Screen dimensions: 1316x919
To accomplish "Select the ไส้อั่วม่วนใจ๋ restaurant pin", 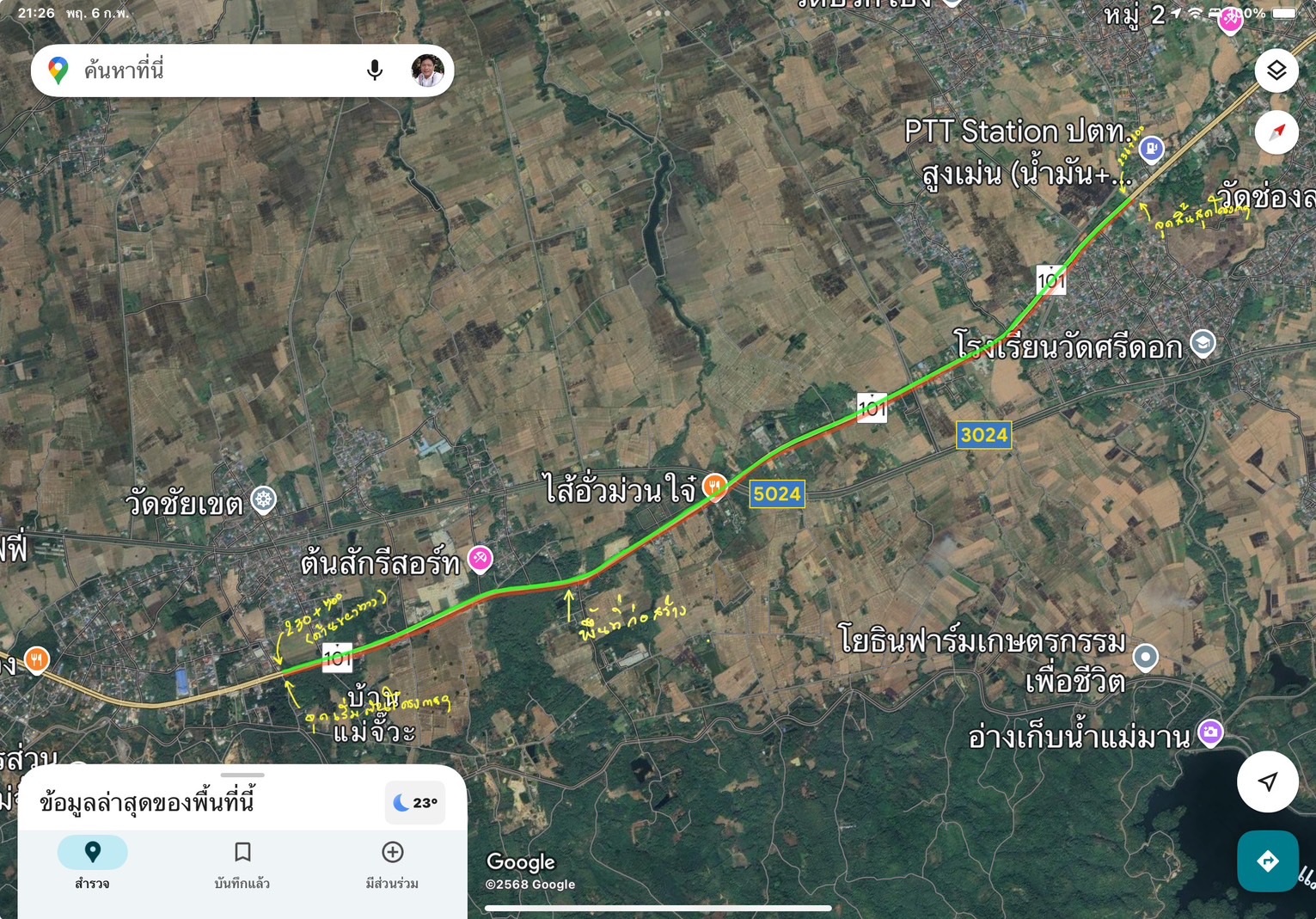I will 714,487.
